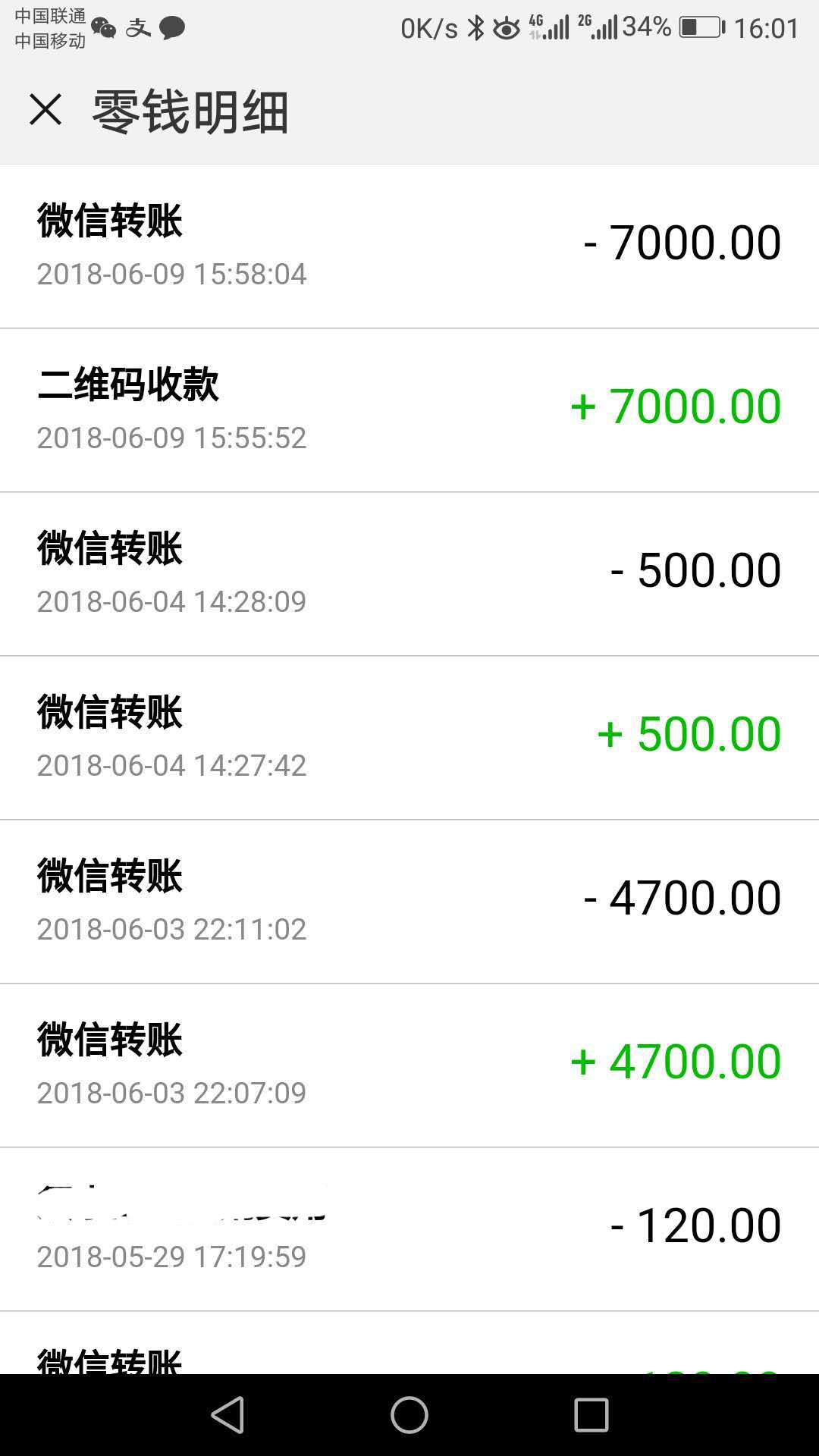View the -500.00 微信转账 entry
819x1456 pixels.
pyautogui.click(x=409, y=573)
